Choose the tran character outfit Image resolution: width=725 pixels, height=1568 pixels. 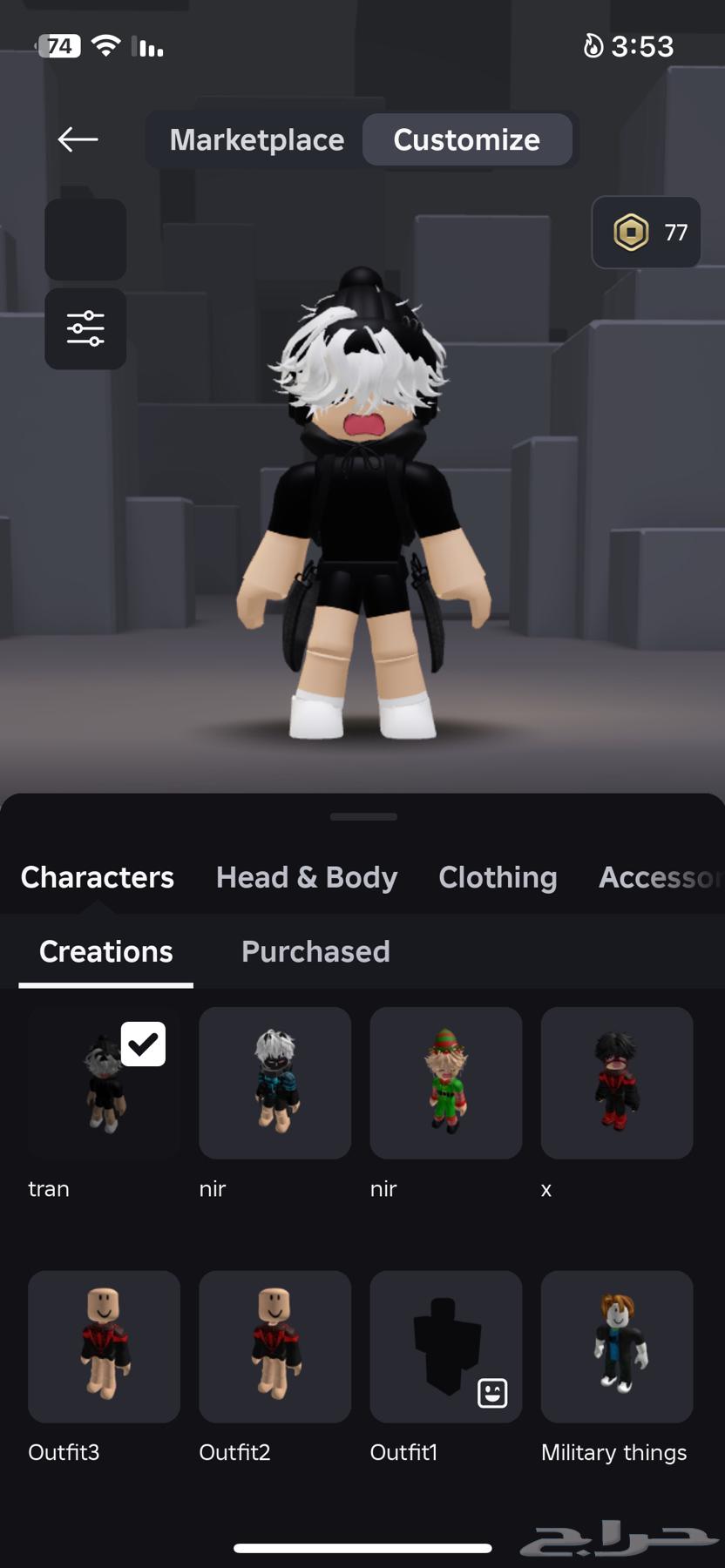point(104,1083)
